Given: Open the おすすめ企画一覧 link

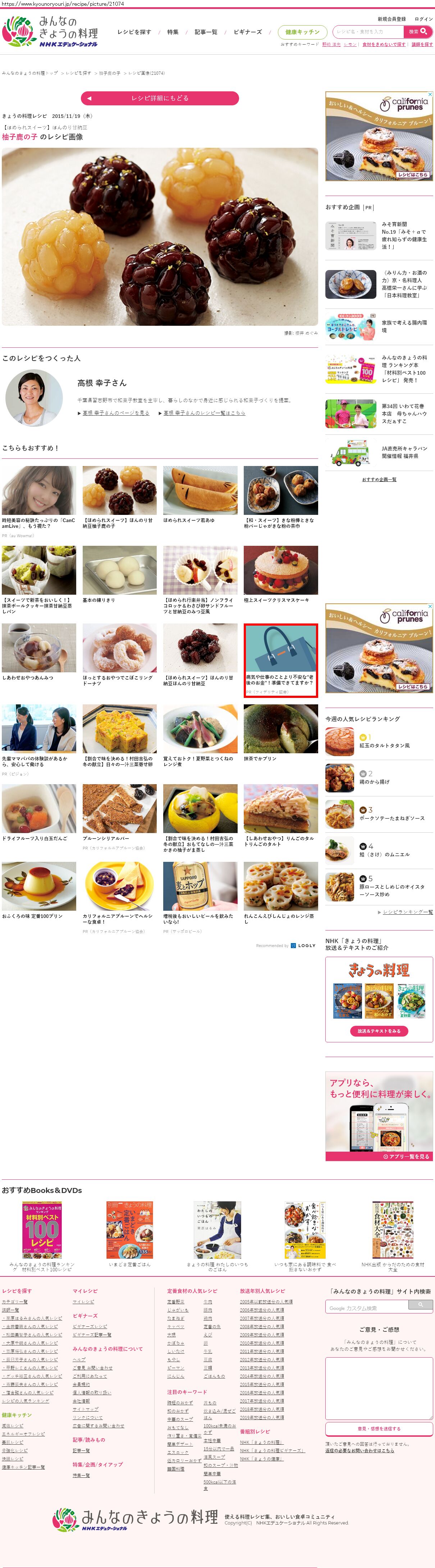Looking at the screenshot, I should (x=379, y=479).
